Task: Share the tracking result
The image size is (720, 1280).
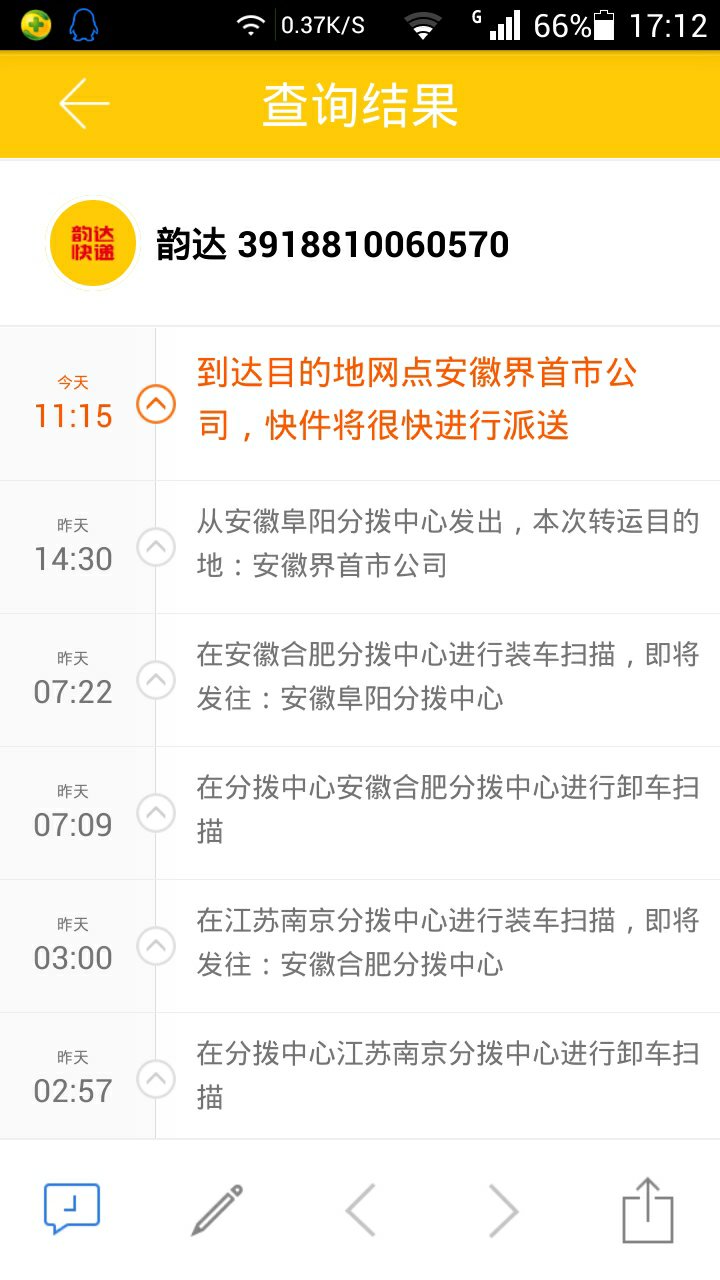Action: coord(648,1210)
